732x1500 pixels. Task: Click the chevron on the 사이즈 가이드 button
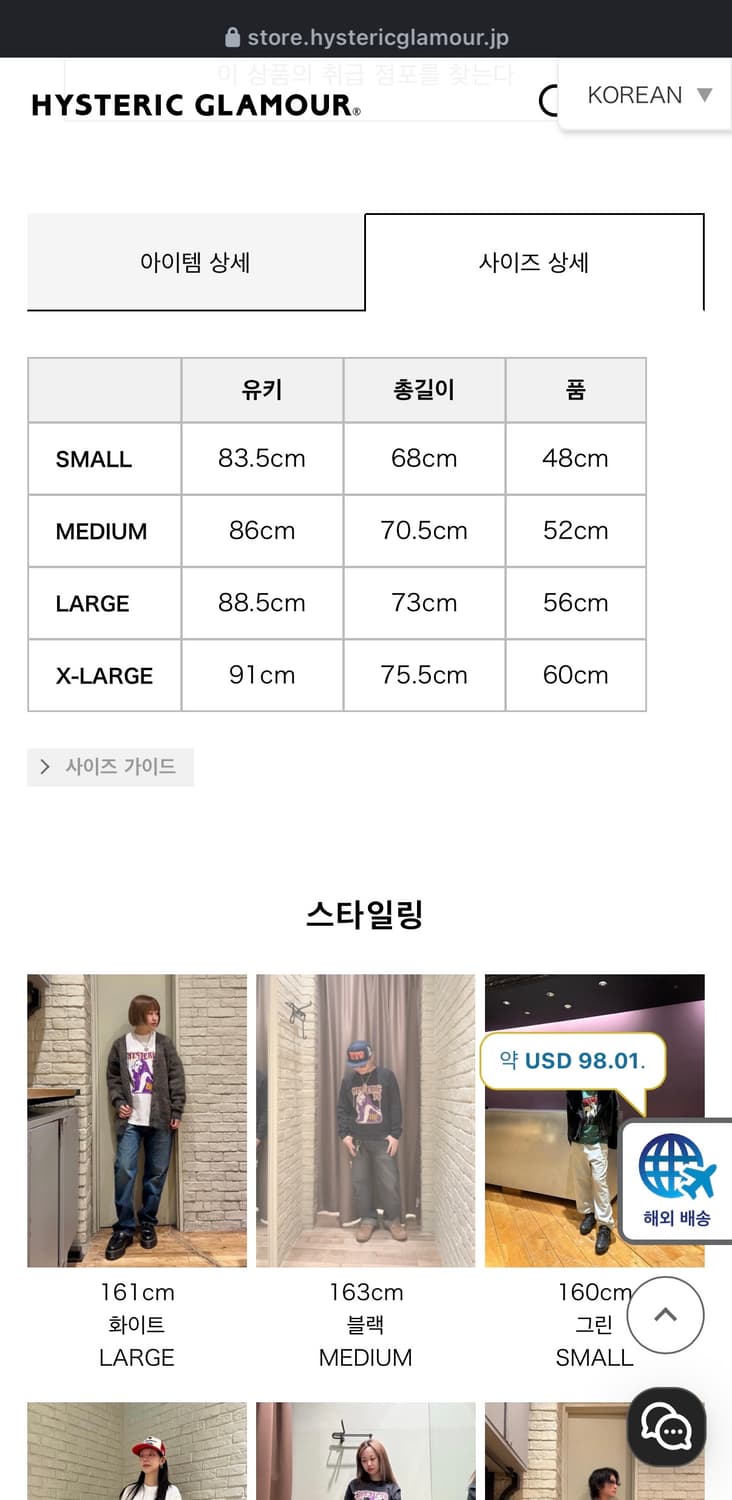45,767
